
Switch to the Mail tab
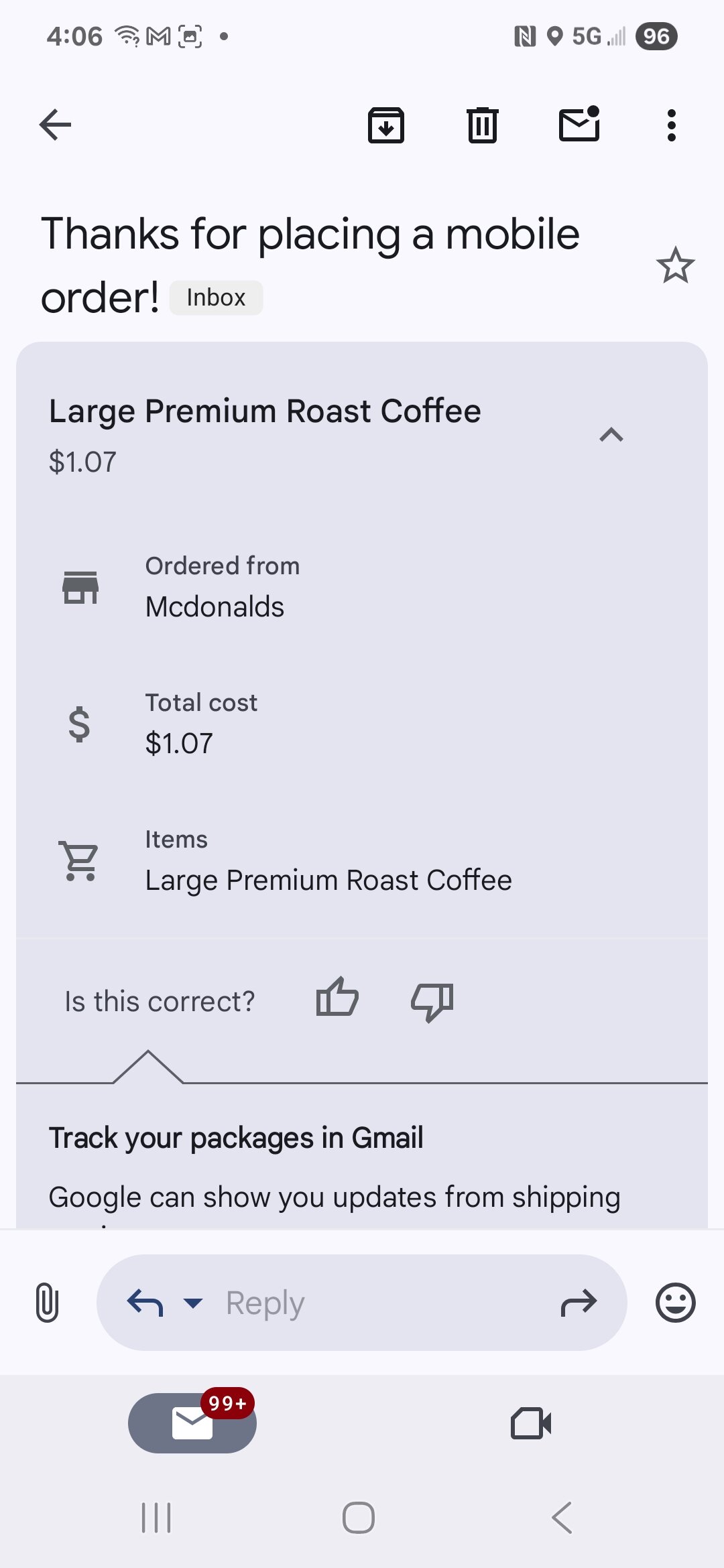[x=192, y=1423]
